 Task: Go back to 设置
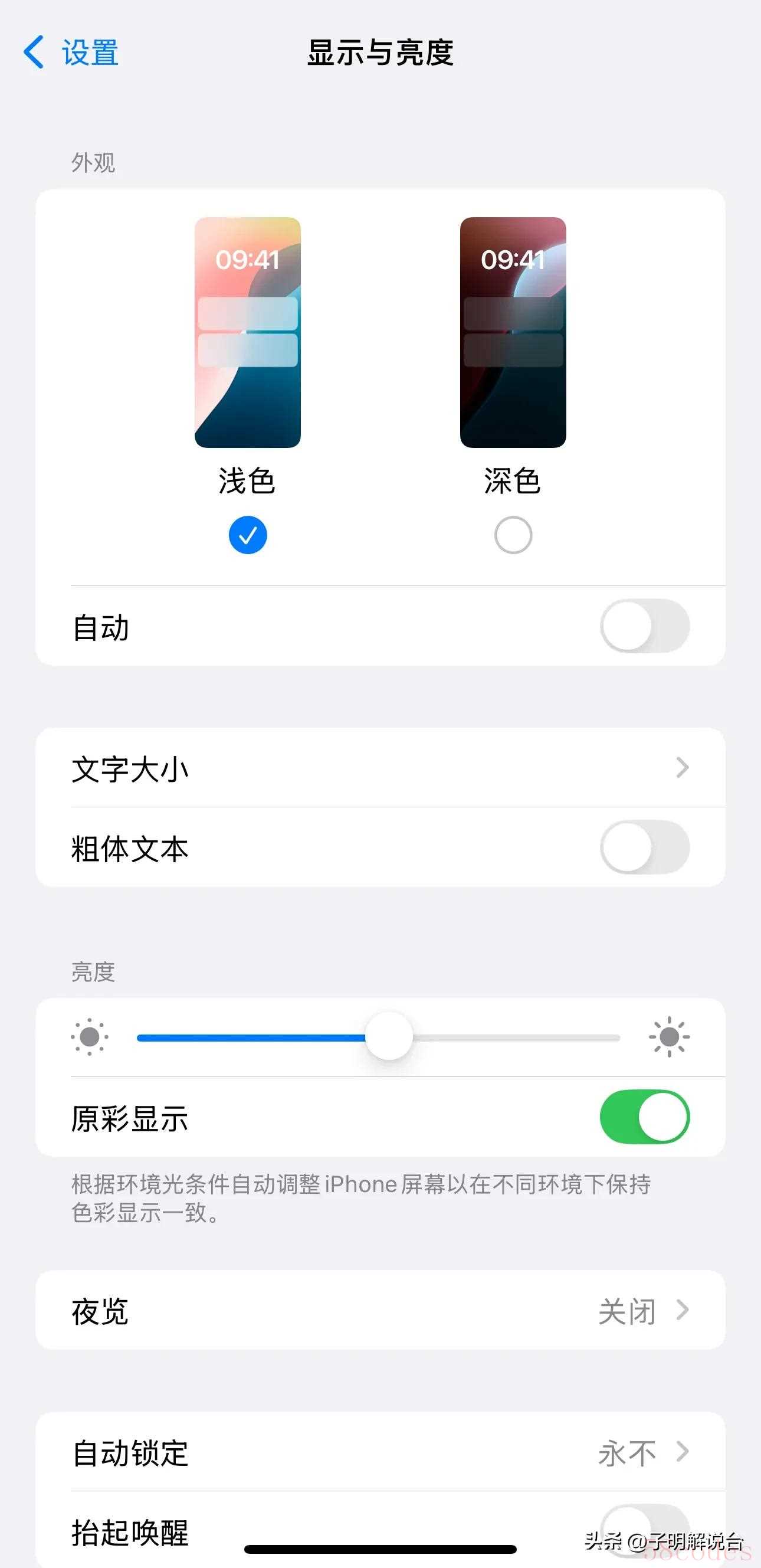click(x=71, y=53)
